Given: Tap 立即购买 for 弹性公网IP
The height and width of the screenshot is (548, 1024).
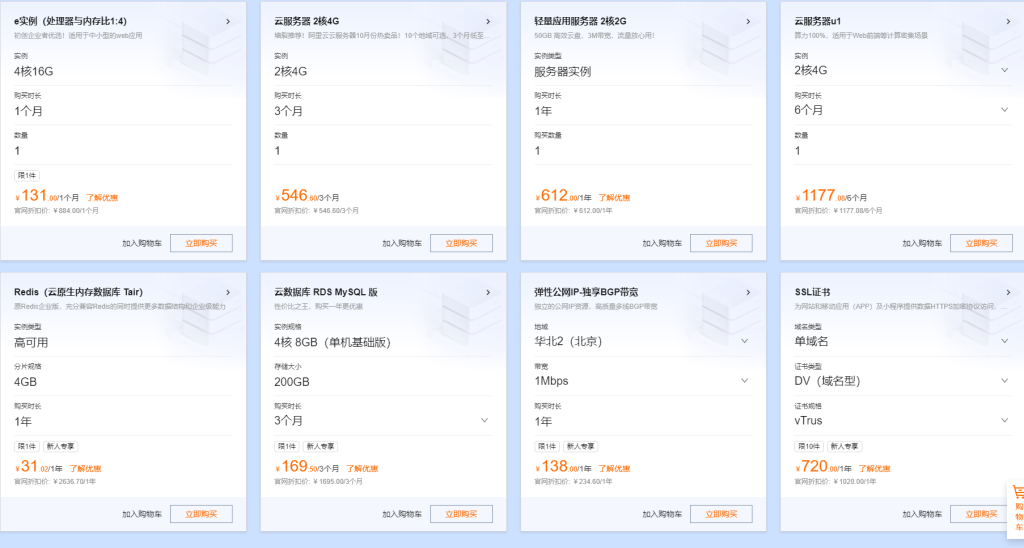Looking at the screenshot, I should [721, 514].
